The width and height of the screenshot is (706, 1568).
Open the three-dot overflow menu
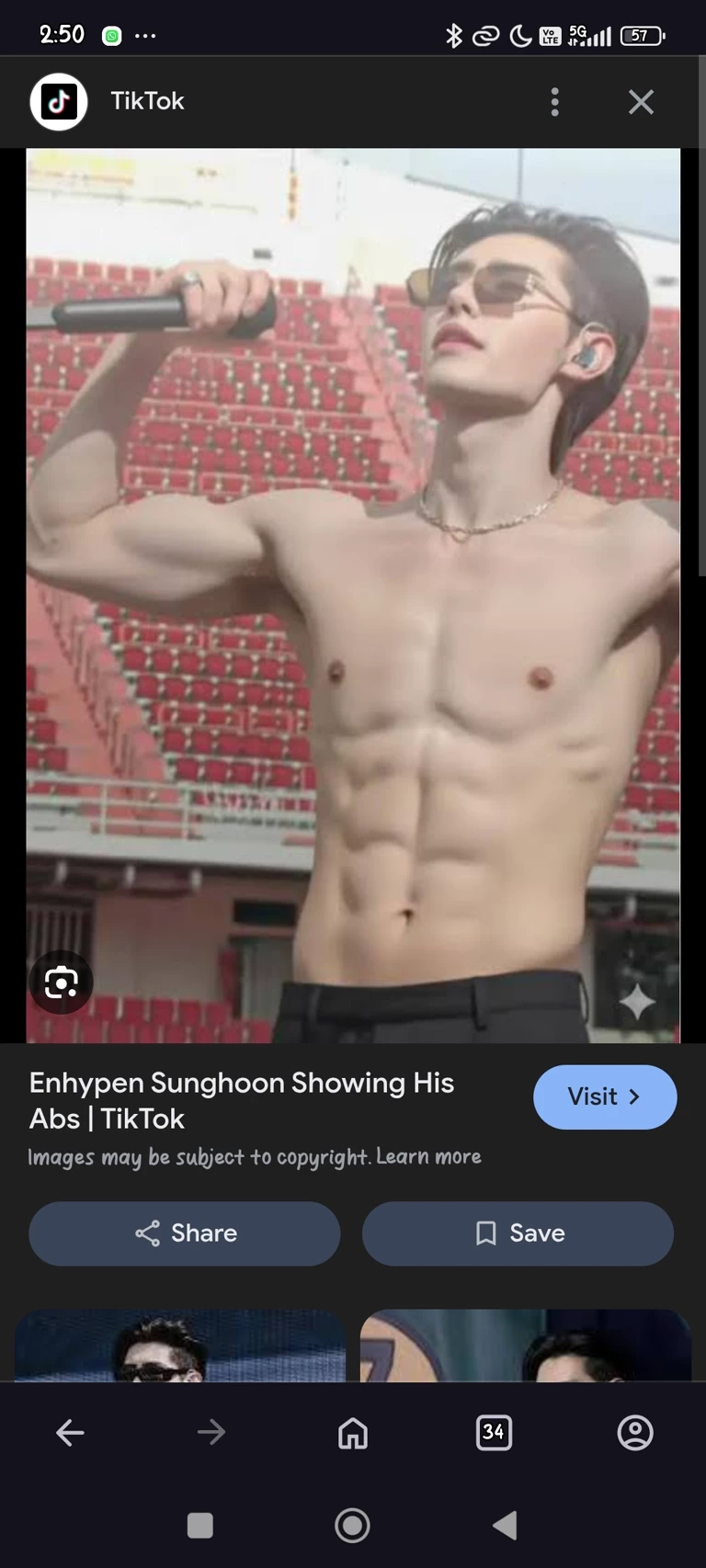point(554,102)
